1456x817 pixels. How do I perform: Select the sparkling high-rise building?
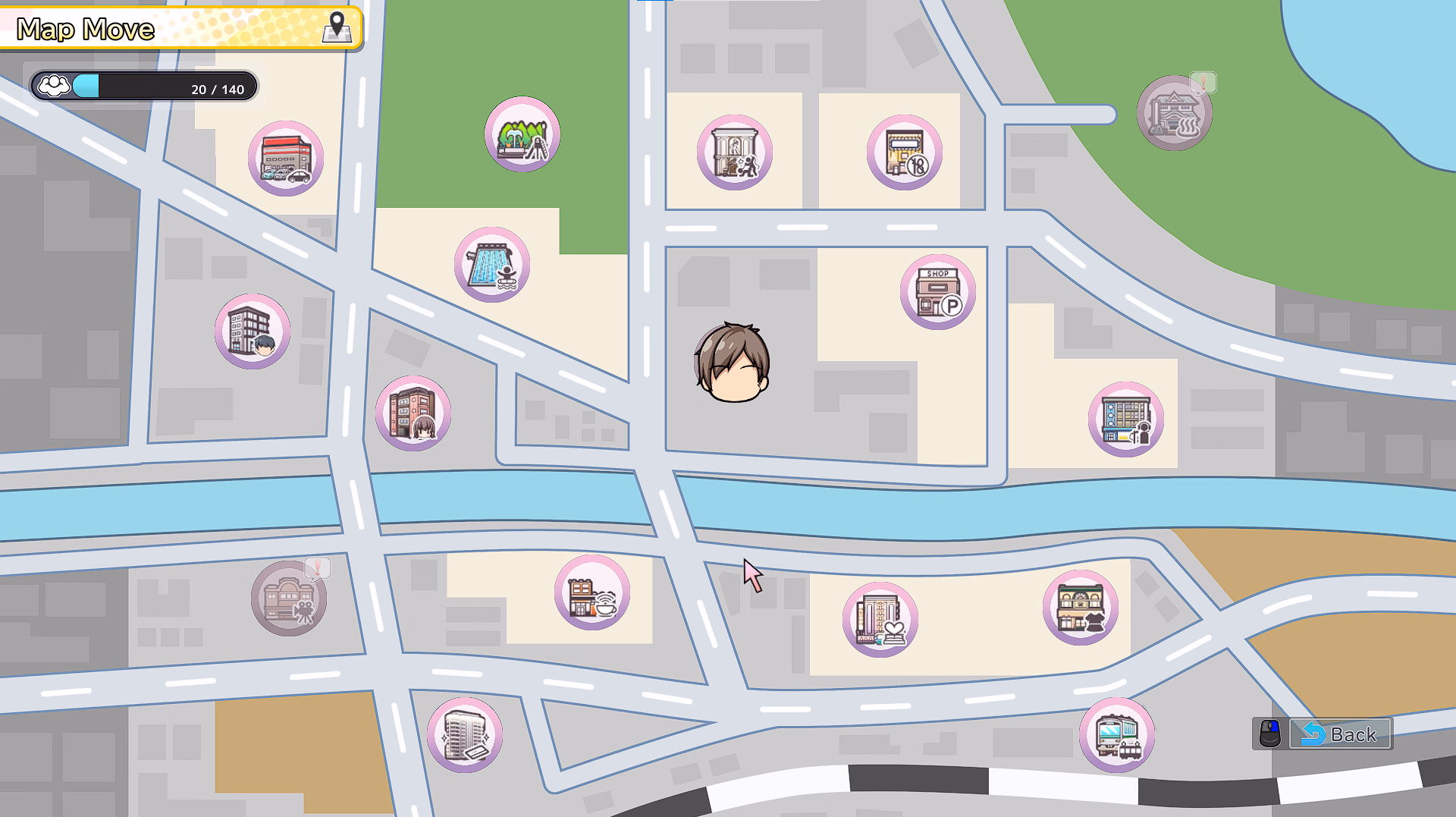click(464, 735)
